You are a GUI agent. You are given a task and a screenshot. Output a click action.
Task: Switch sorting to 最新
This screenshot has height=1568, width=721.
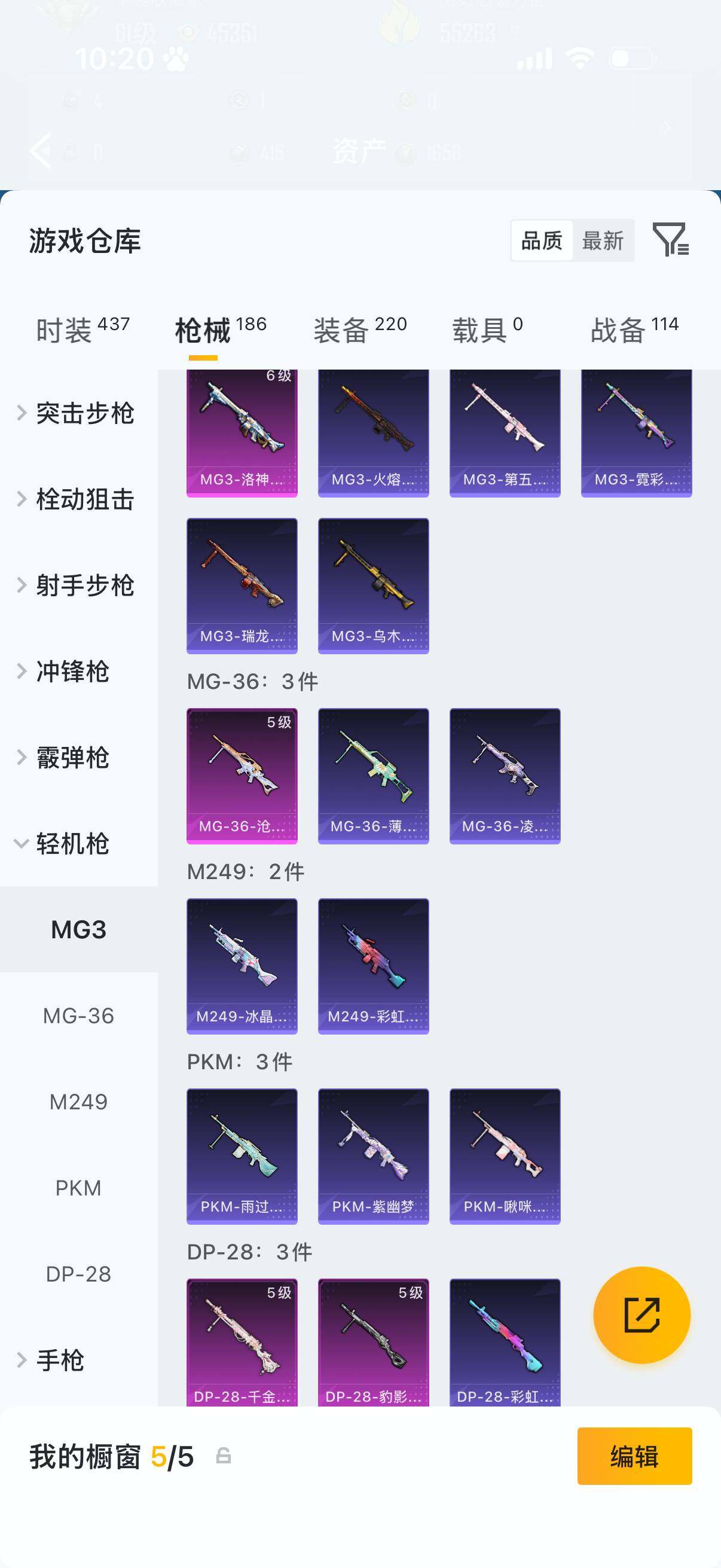coord(603,241)
